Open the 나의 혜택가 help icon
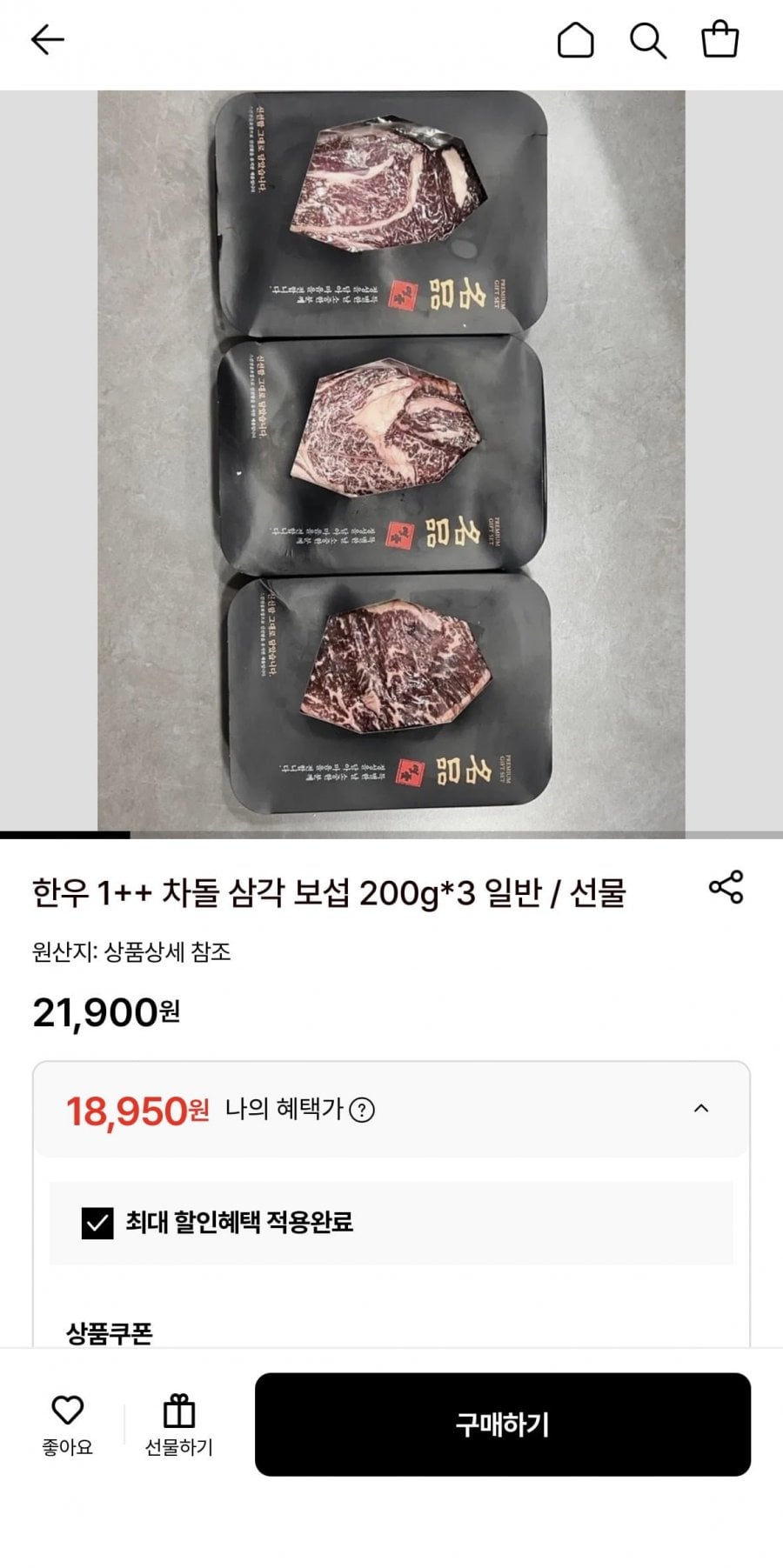The width and height of the screenshot is (783, 1568). [x=362, y=1110]
